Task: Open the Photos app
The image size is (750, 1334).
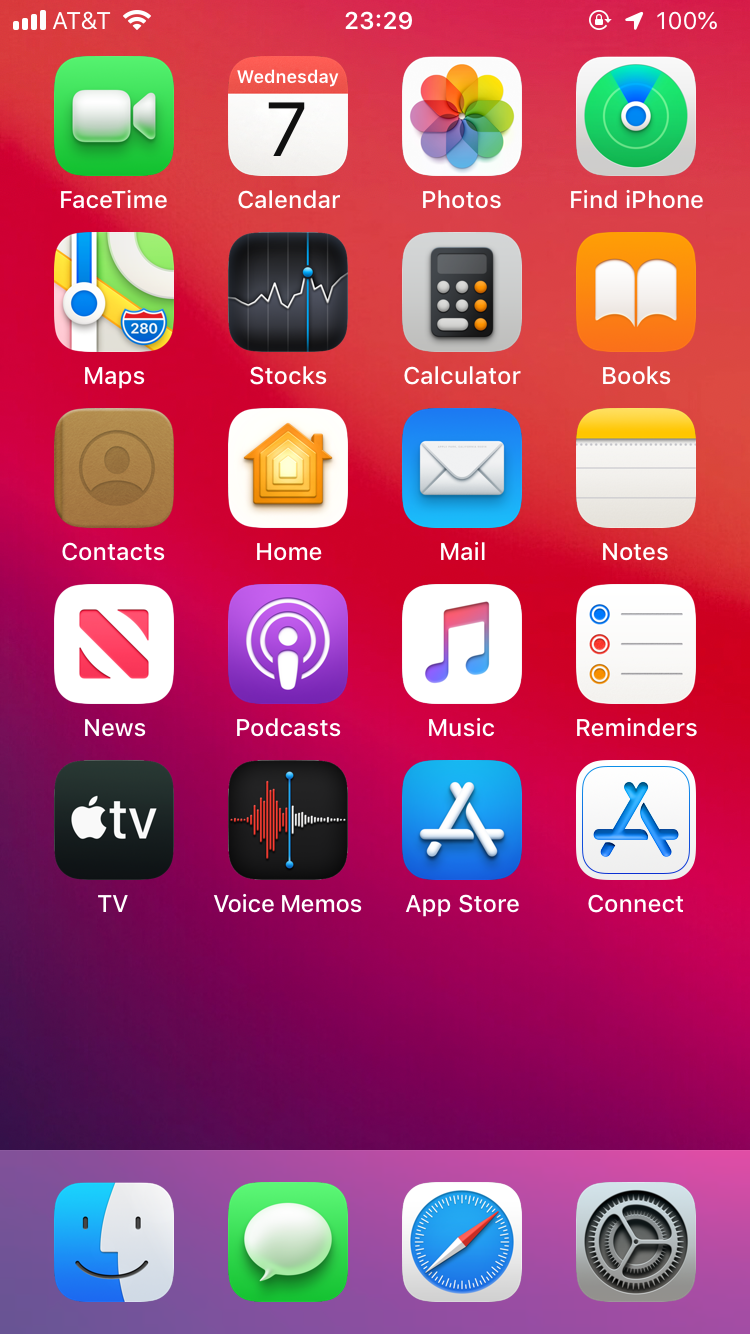Action: pyautogui.click(x=462, y=116)
